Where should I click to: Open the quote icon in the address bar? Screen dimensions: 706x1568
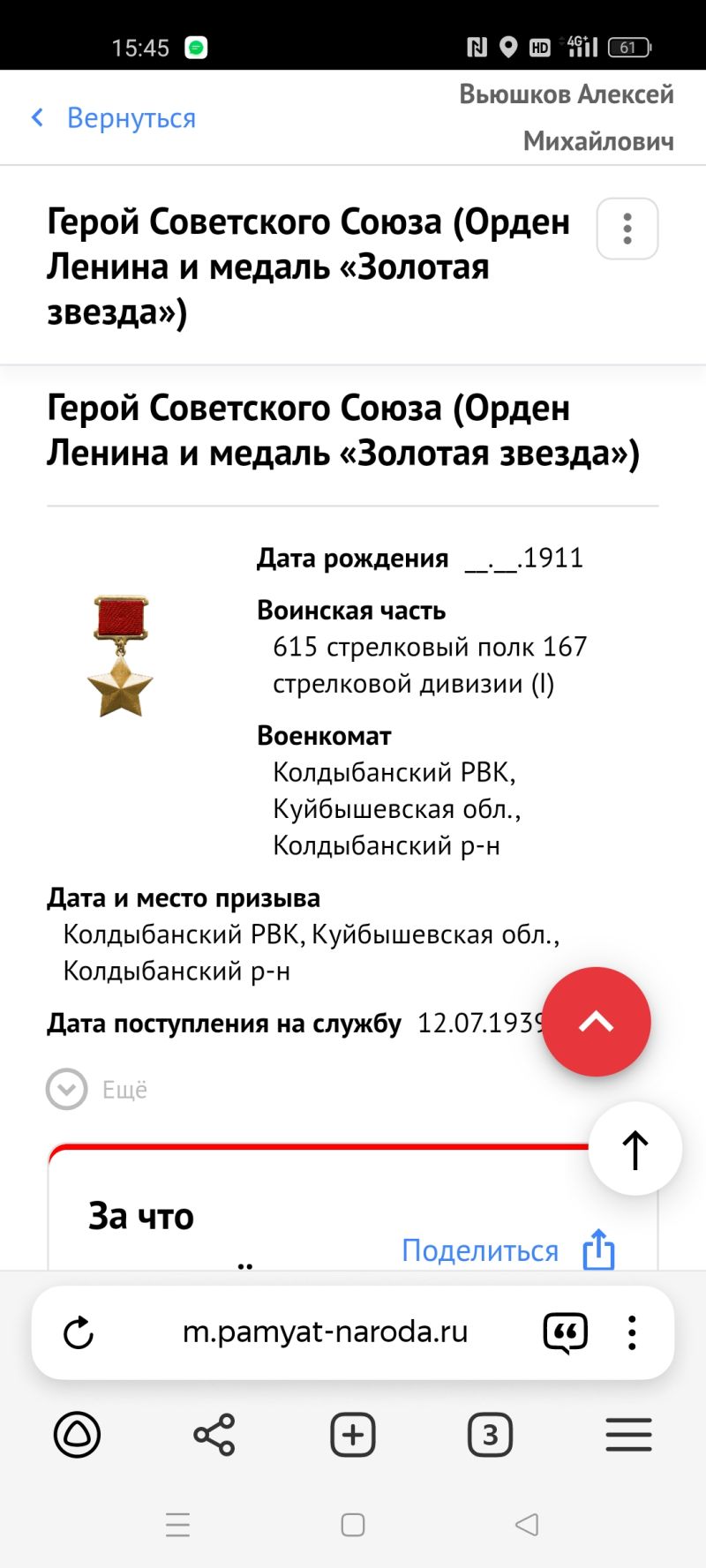click(x=566, y=1332)
